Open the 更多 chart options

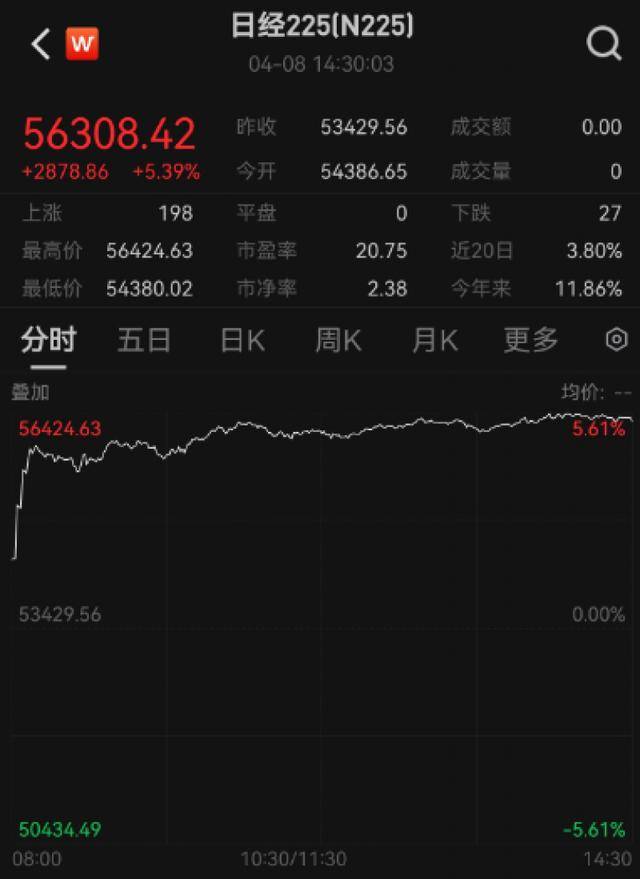pos(530,340)
